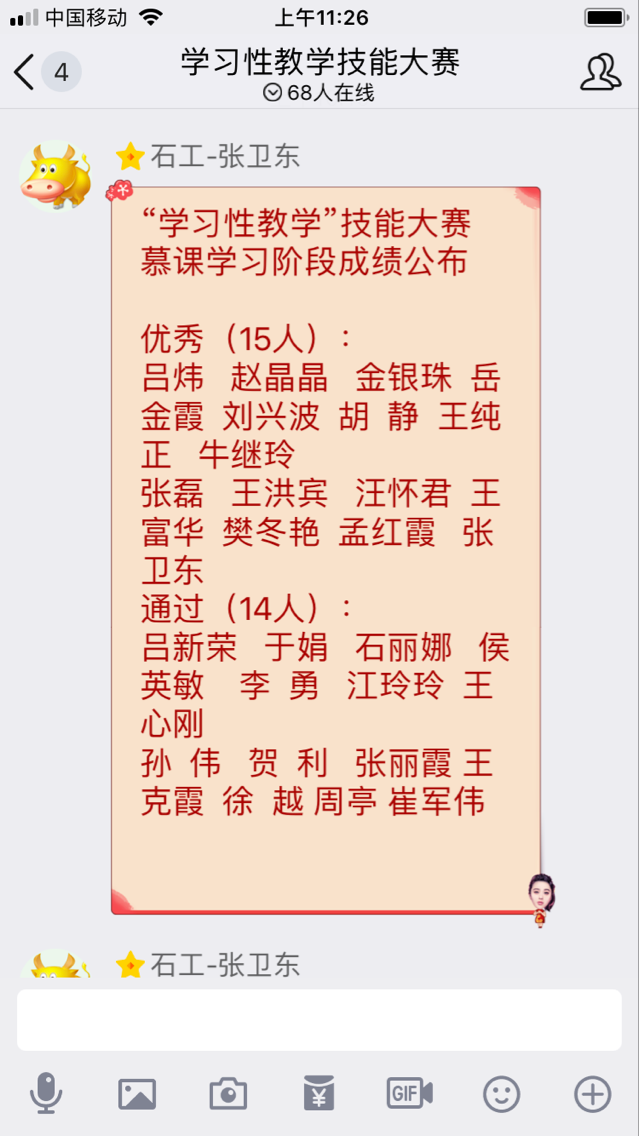The image size is (639, 1136).
Task: Open the emoji picker
Action: [501, 1094]
